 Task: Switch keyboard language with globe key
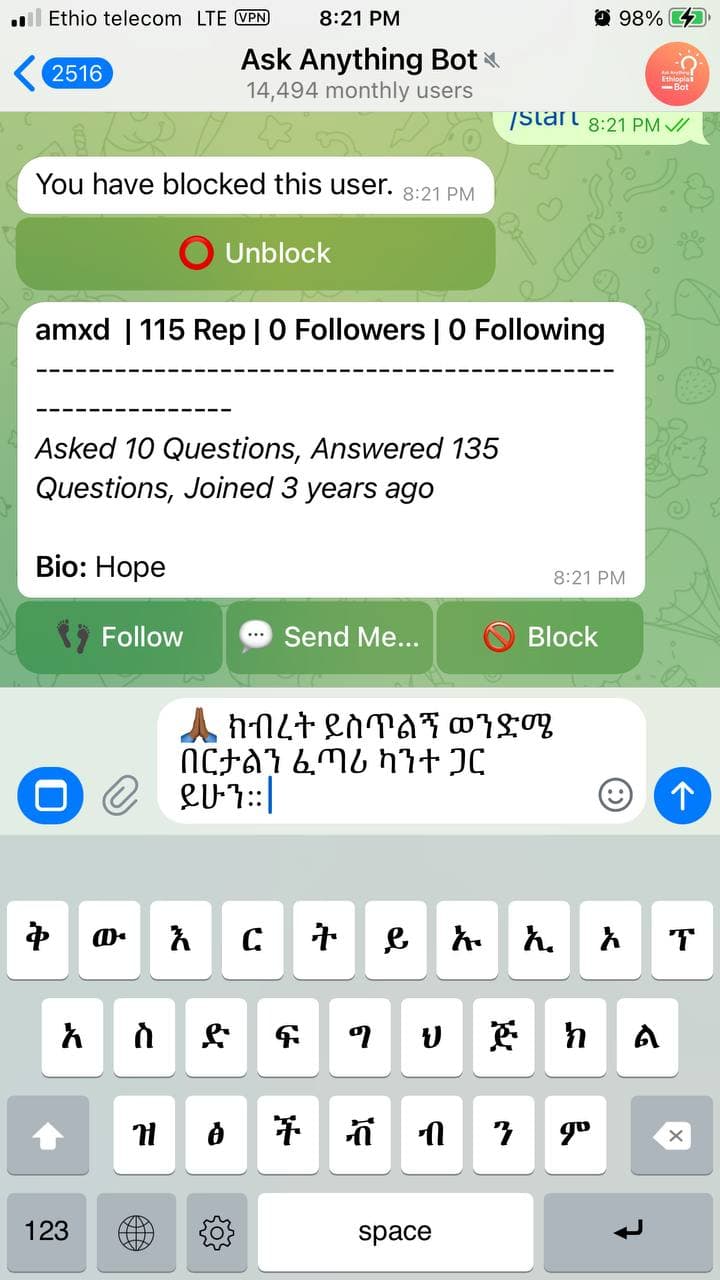[x=136, y=1232]
